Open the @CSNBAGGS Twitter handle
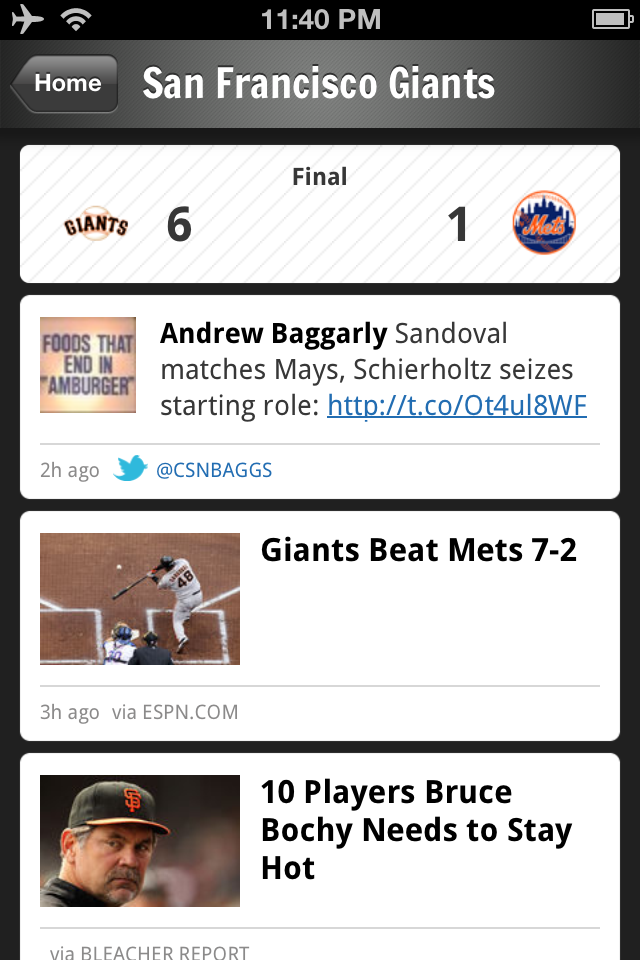The image size is (640, 960). point(213,470)
